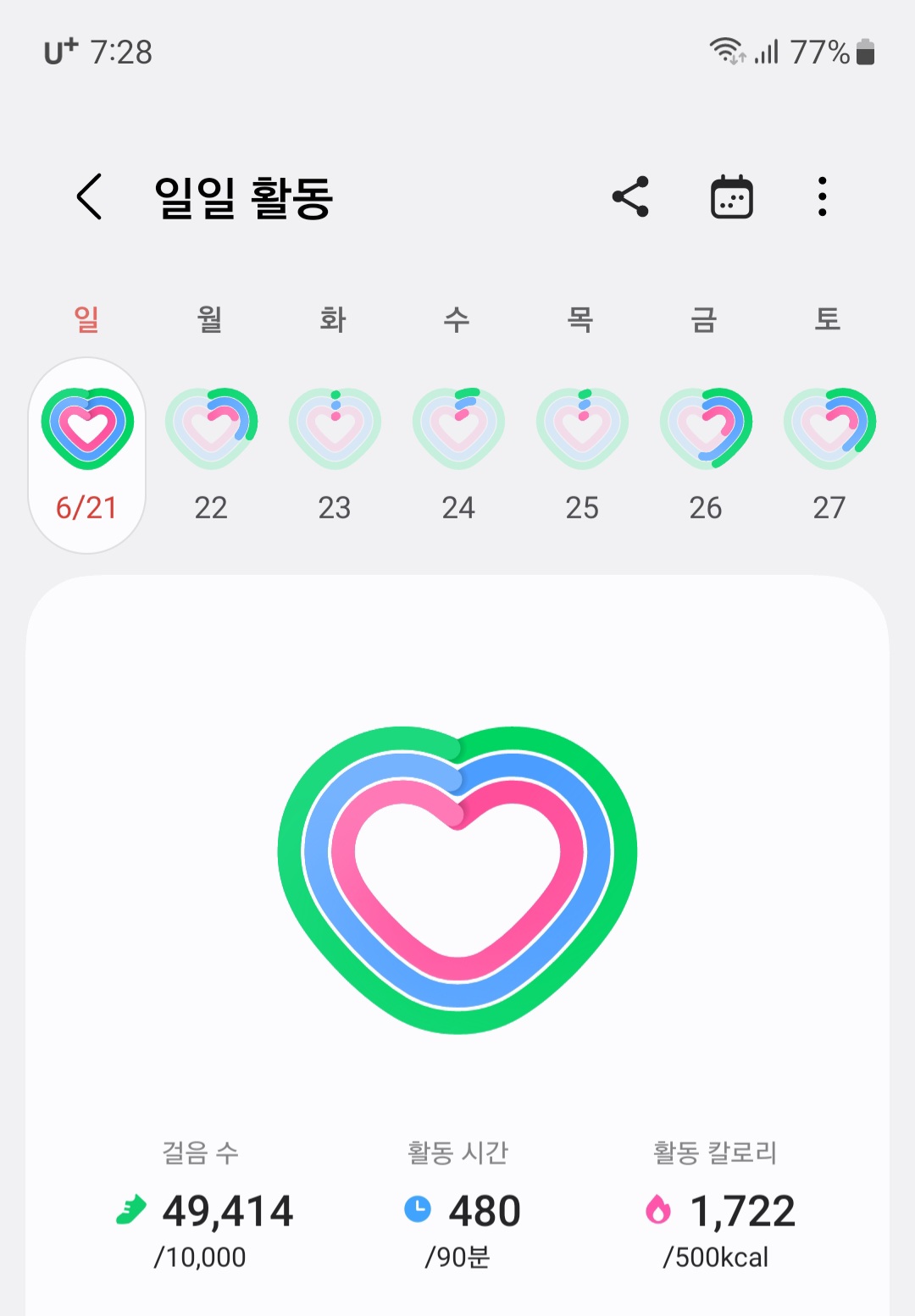This screenshot has width=915, height=1316.
Task: Go back from 일일 활동
Action: click(90, 196)
